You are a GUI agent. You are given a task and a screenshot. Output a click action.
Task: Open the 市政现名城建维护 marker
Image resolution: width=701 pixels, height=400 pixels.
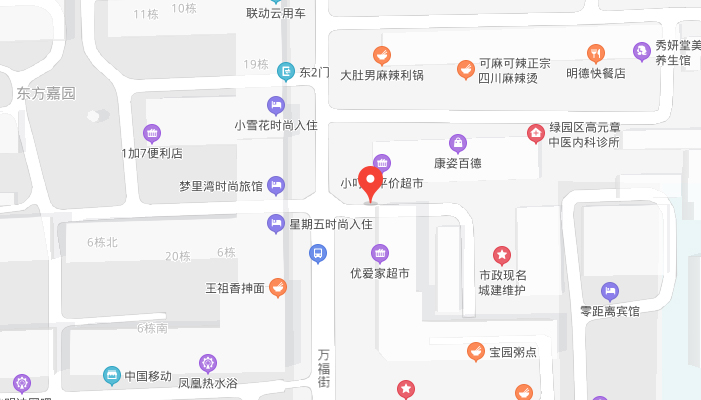[x=502, y=255]
